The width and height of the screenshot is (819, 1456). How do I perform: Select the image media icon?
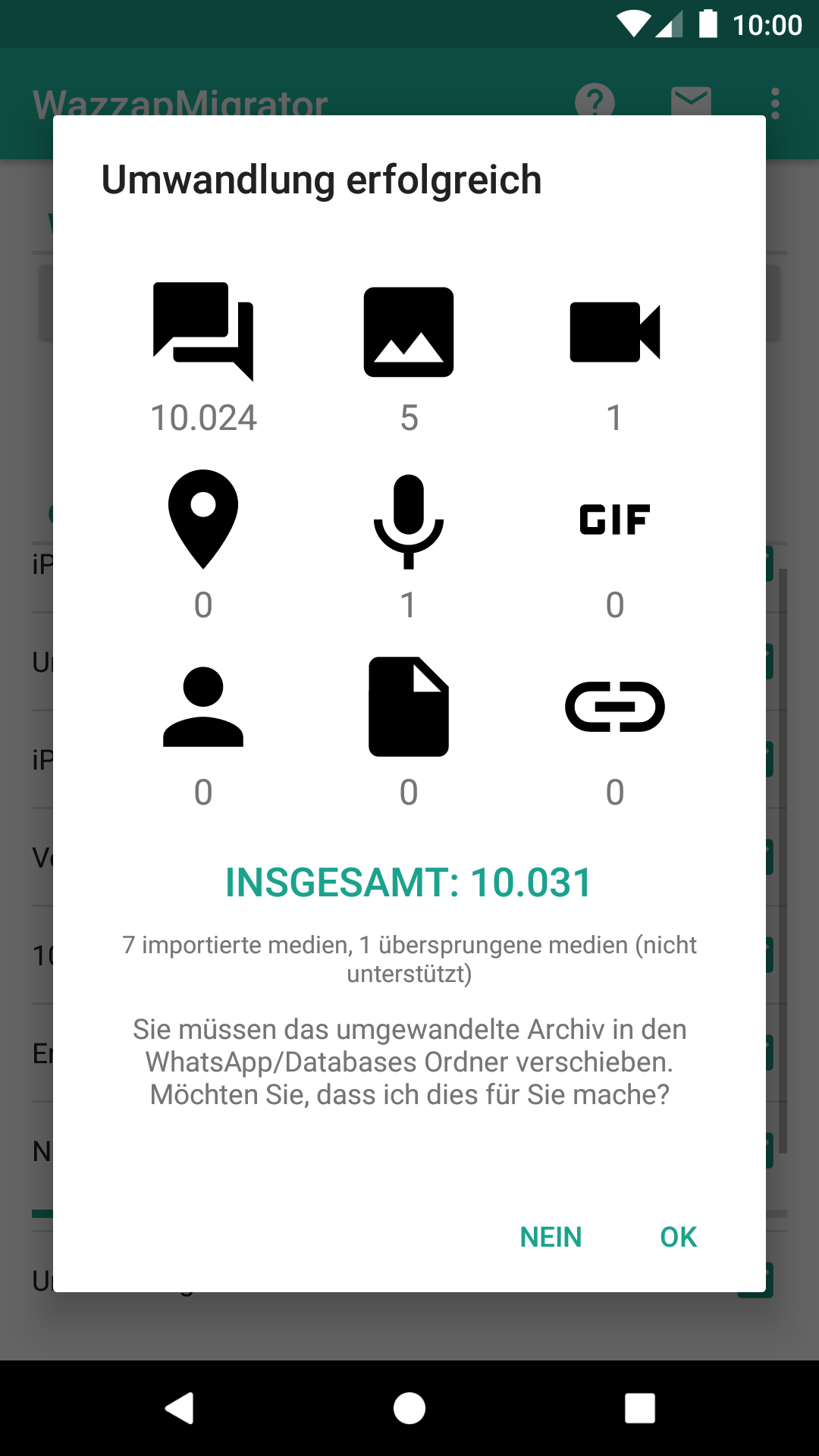pyautogui.click(x=409, y=331)
